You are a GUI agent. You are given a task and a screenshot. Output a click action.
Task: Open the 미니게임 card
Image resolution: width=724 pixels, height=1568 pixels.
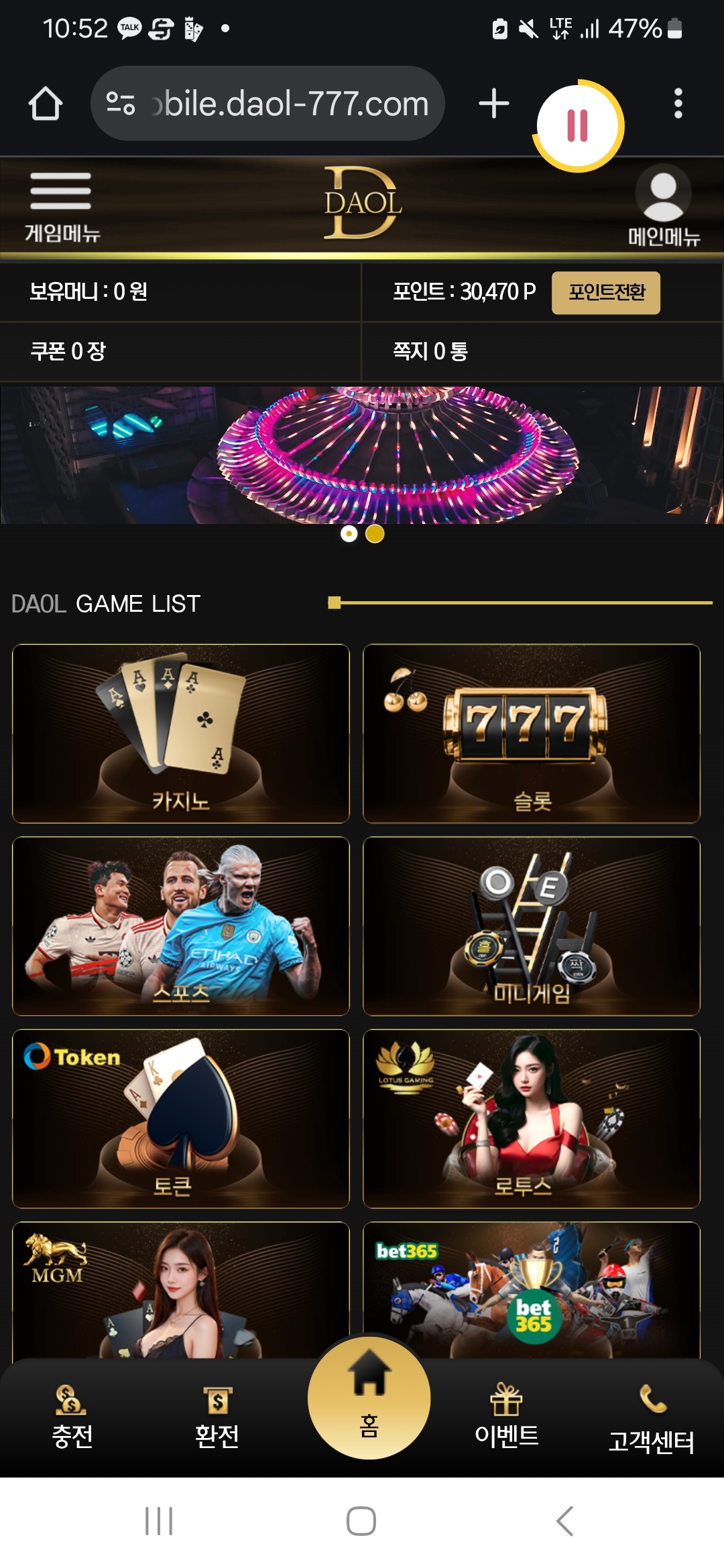[x=531, y=925]
